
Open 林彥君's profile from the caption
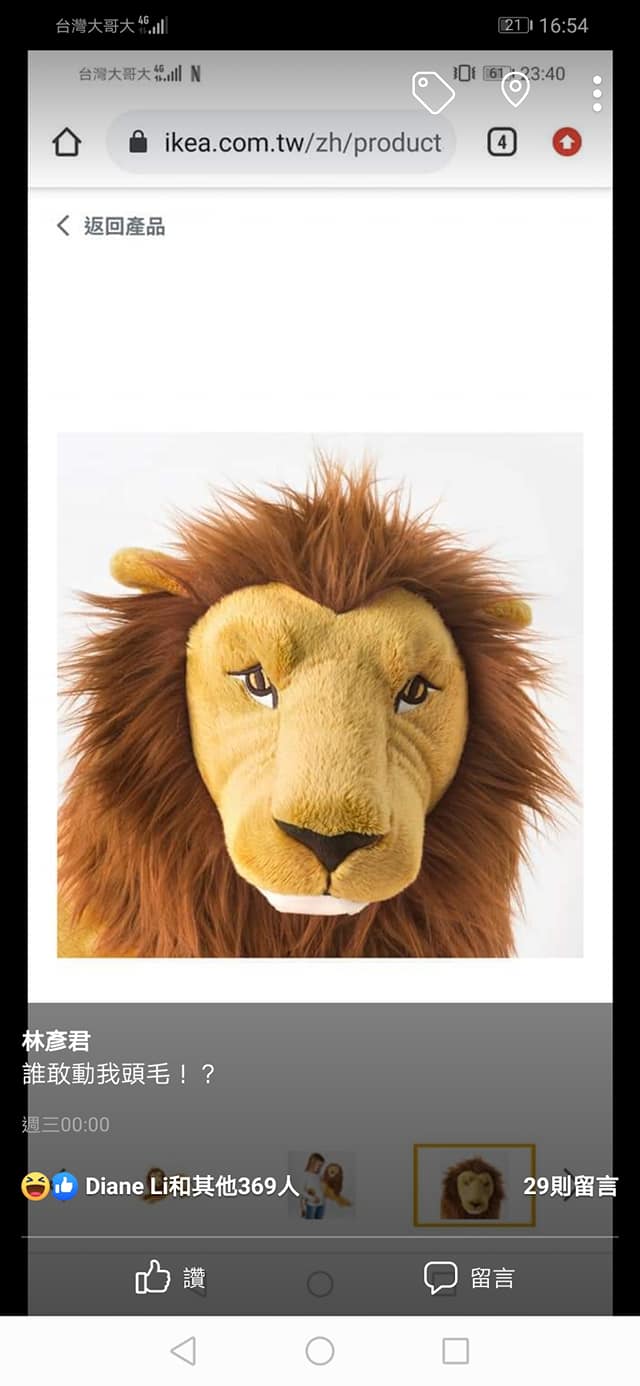click(x=56, y=1041)
